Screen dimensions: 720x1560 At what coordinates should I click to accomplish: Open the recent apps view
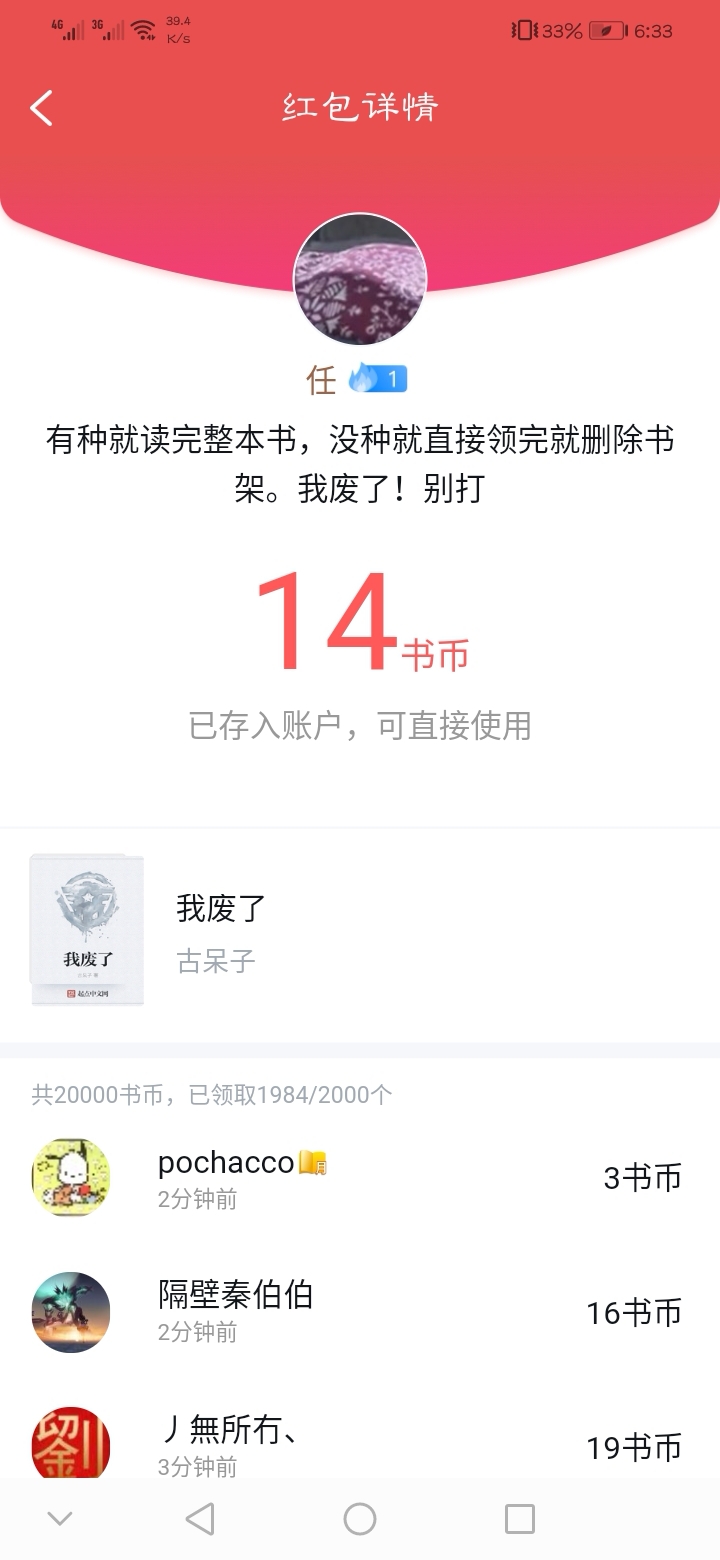520,1519
